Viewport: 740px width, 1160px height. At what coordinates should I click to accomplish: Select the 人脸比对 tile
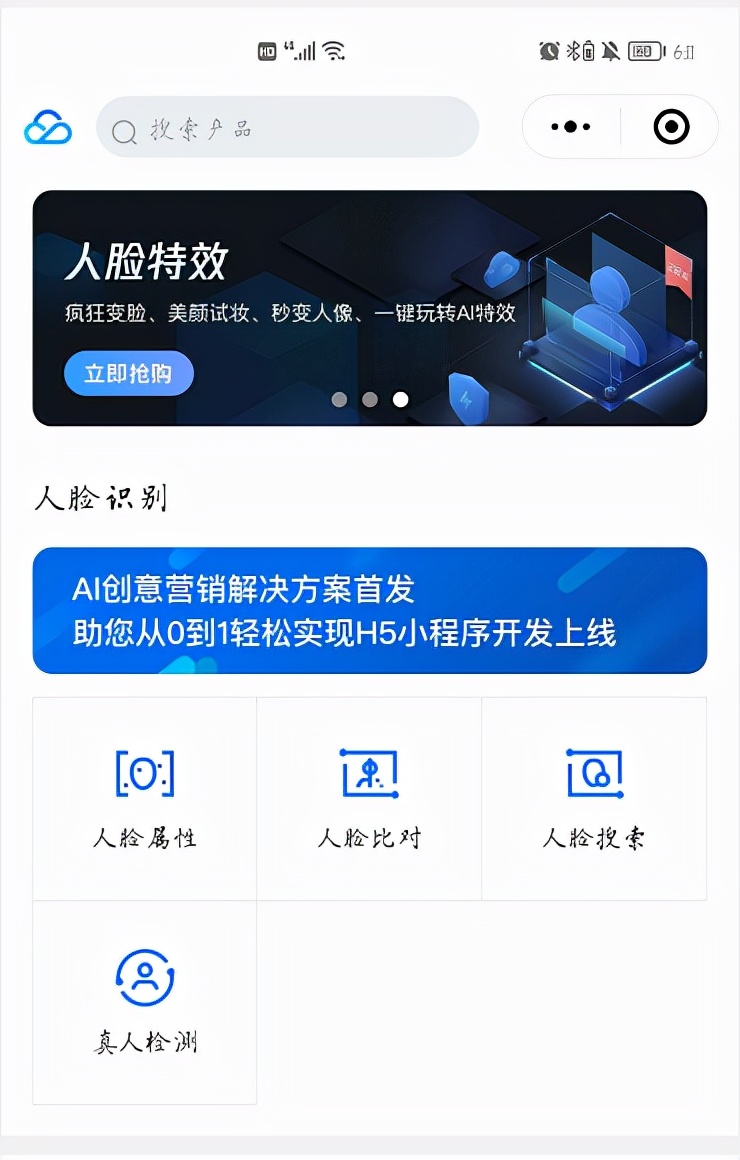click(x=369, y=798)
